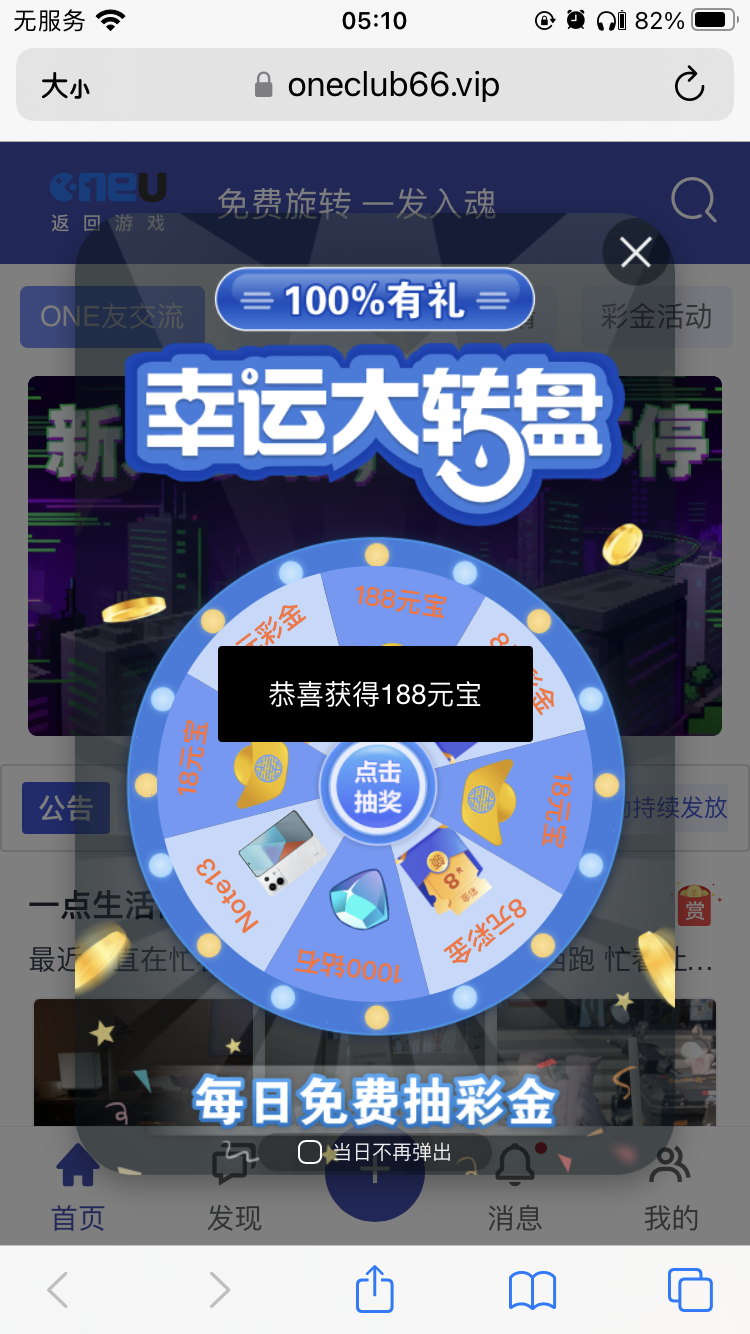Screen dimensions: 750x1334
Task: Open the 消息 notification bell icon
Action: click(x=516, y=1163)
